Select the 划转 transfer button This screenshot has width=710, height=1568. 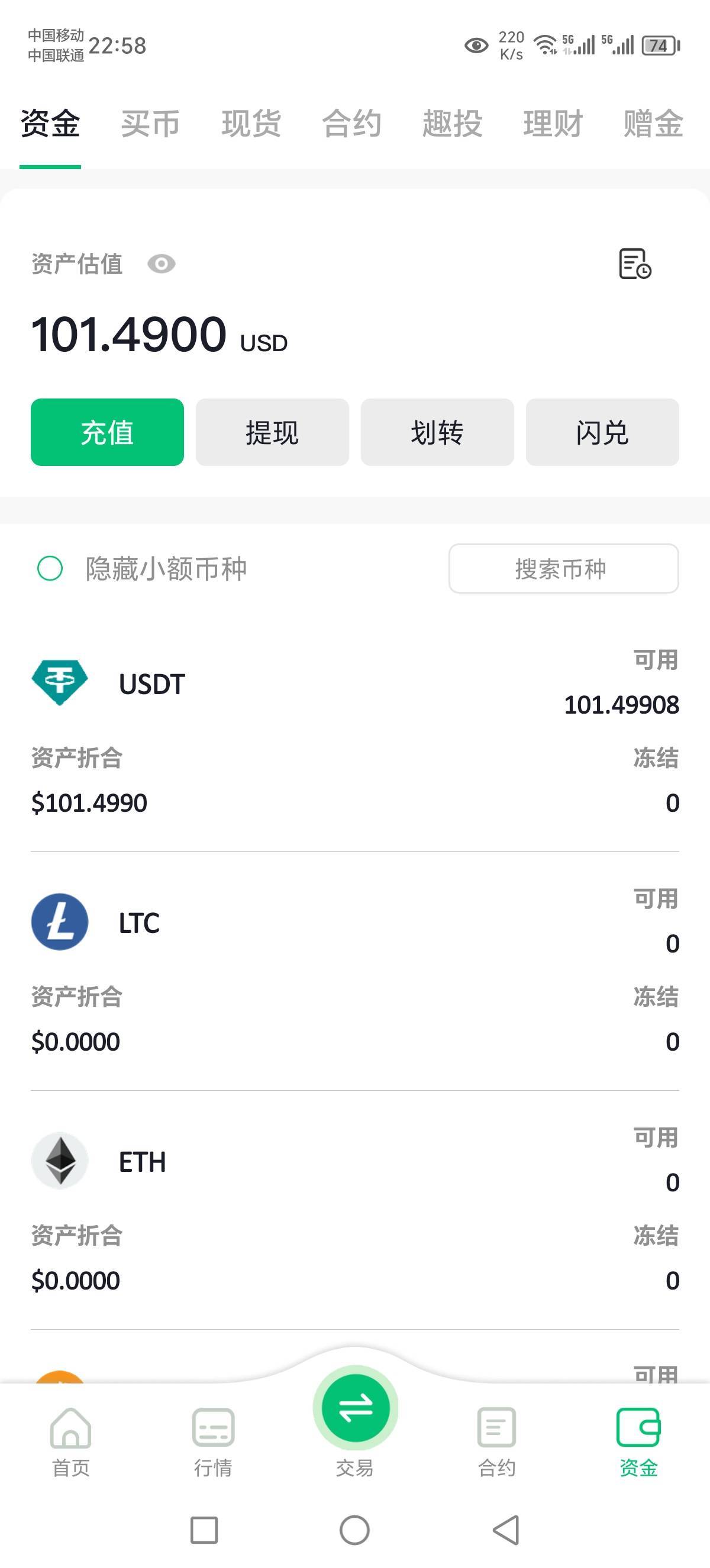tap(437, 432)
